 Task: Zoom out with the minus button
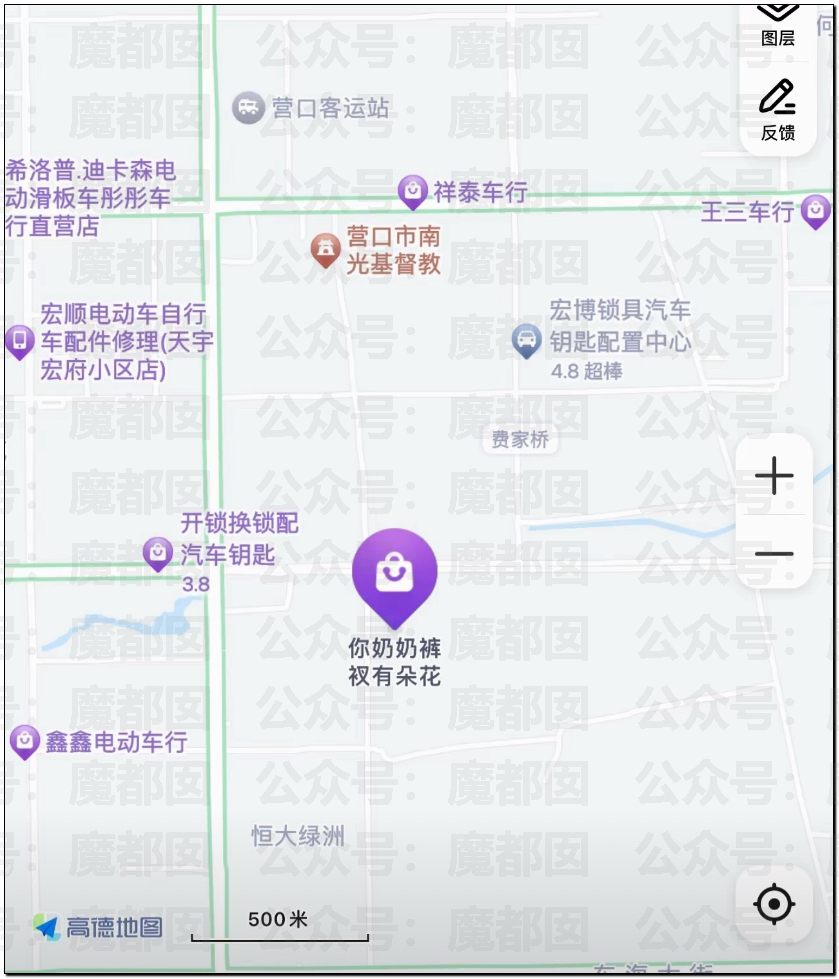pyautogui.click(x=774, y=553)
